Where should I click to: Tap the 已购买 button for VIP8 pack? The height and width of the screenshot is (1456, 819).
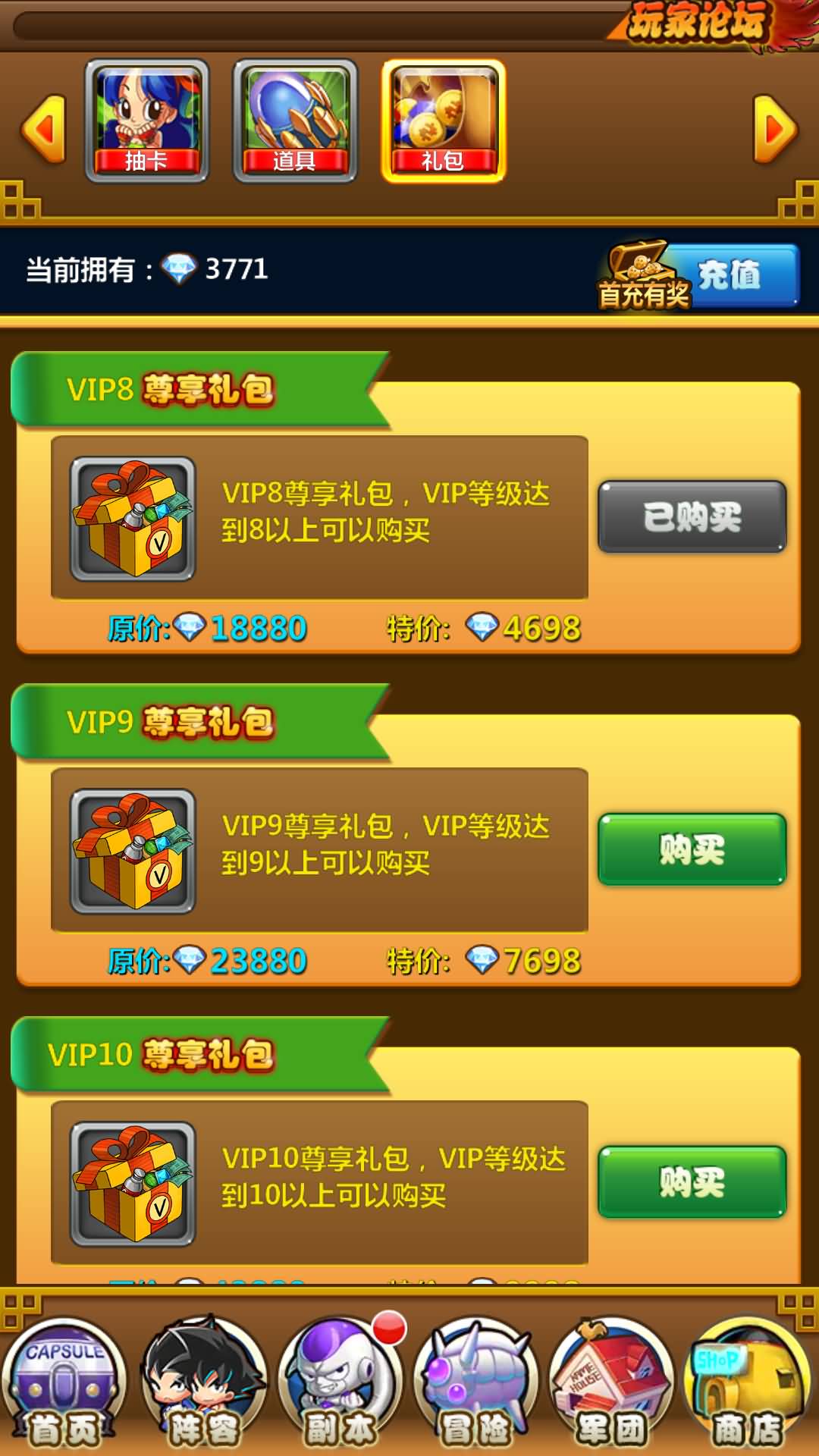pos(692,516)
